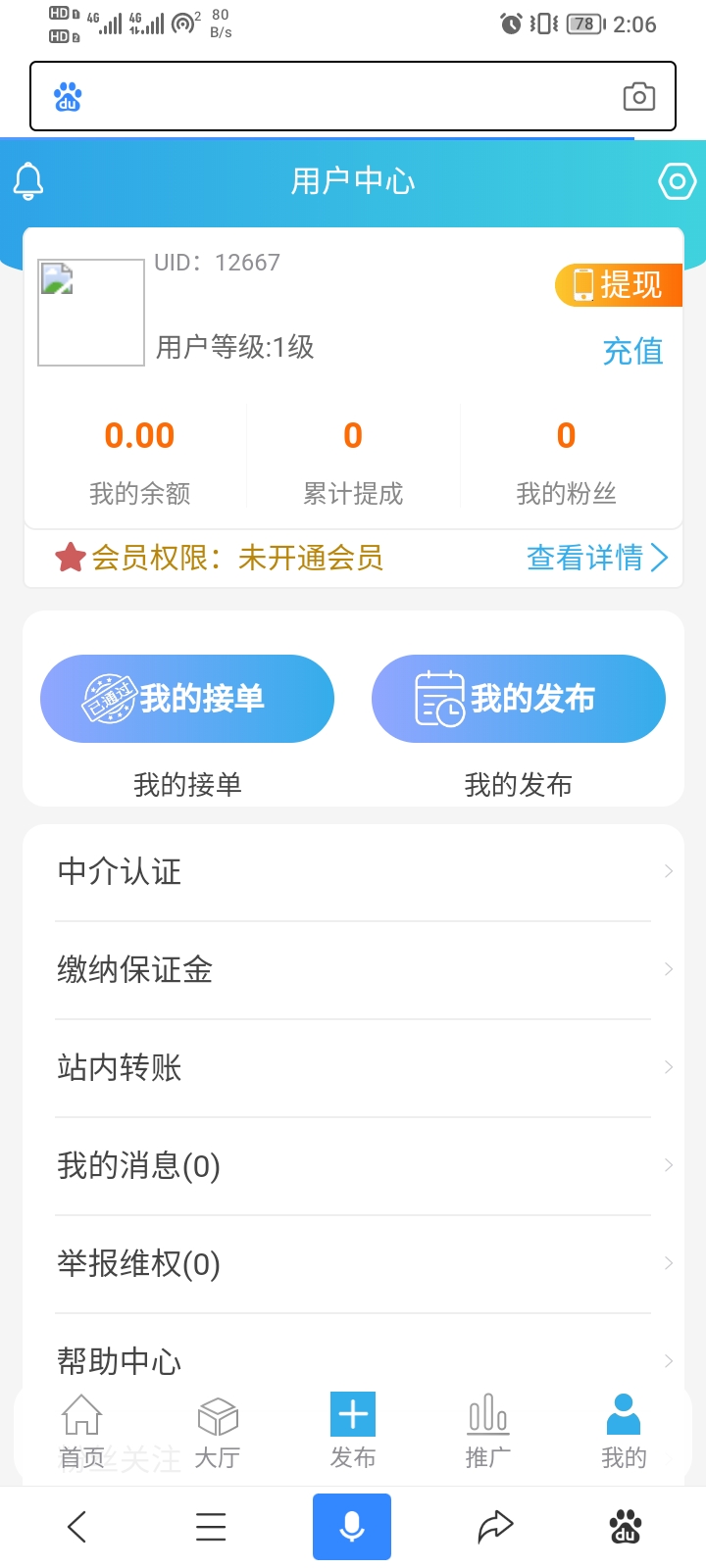Image resolution: width=706 pixels, height=1568 pixels.
Task: Go back with browser back arrow
Action: 77,1526
